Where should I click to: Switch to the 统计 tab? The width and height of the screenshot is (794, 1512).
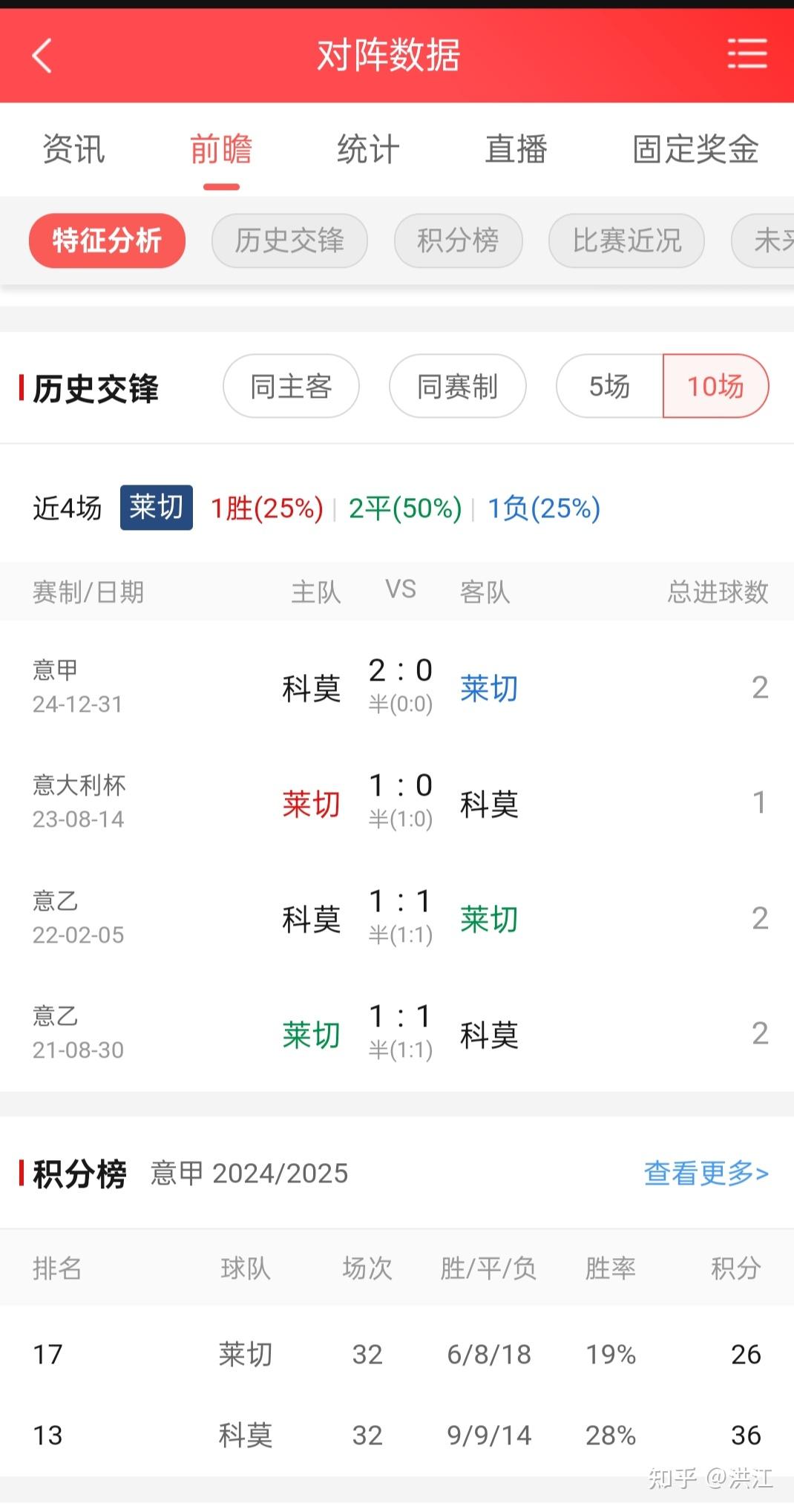(367, 150)
